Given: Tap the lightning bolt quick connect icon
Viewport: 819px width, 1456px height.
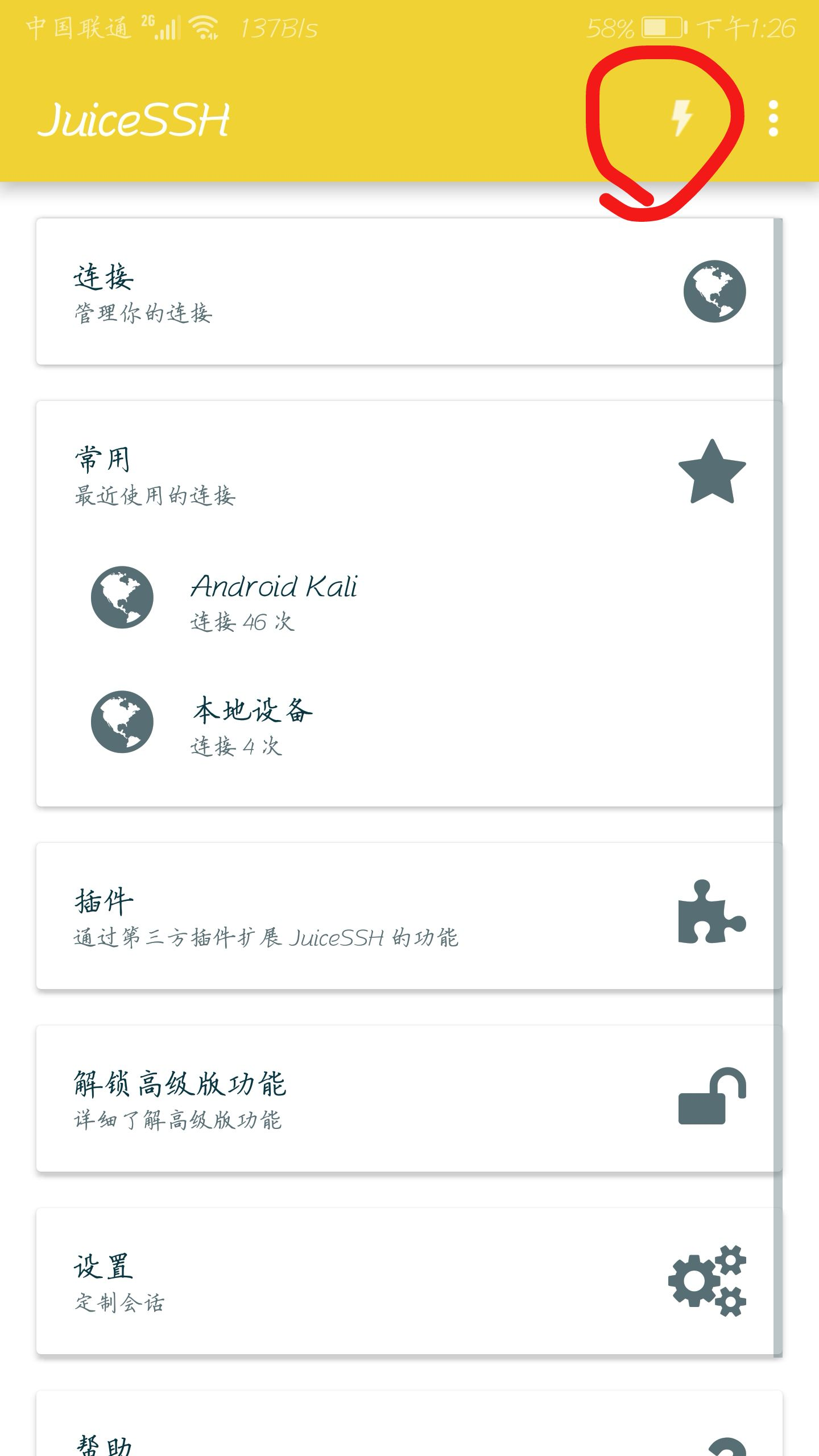Looking at the screenshot, I should pos(682,118).
